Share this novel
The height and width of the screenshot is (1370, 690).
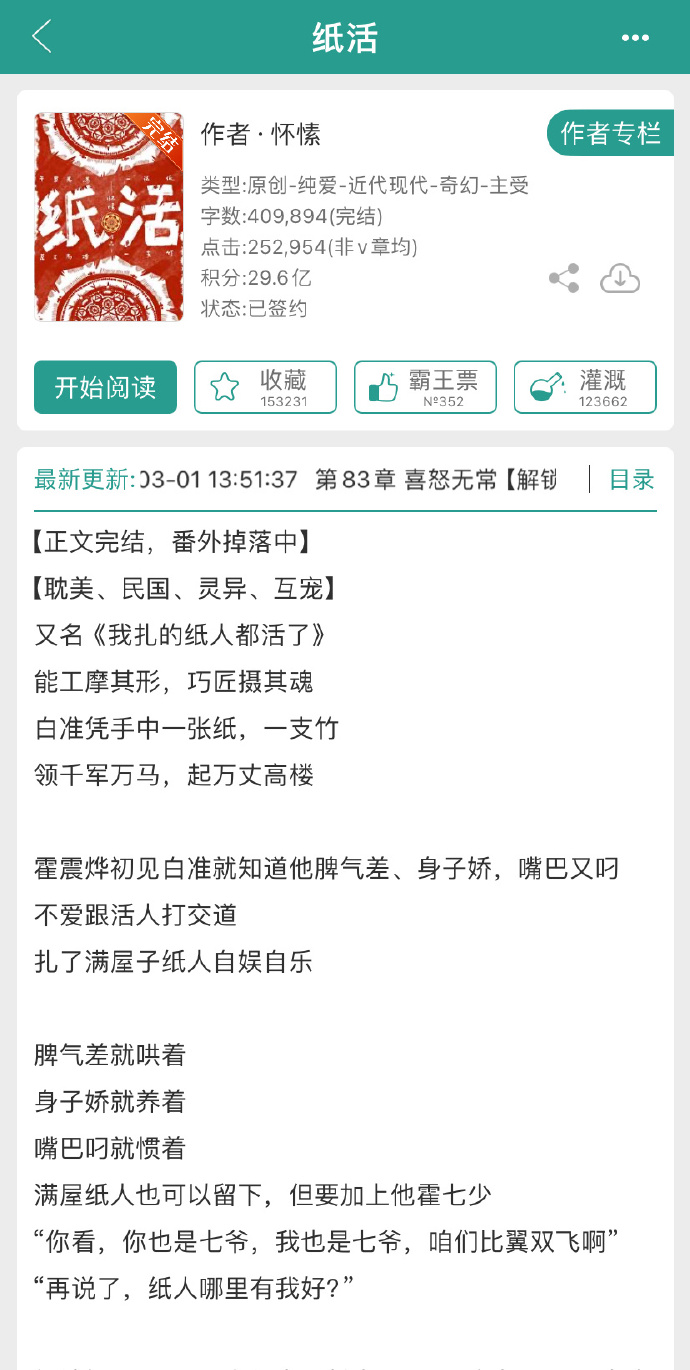(564, 279)
